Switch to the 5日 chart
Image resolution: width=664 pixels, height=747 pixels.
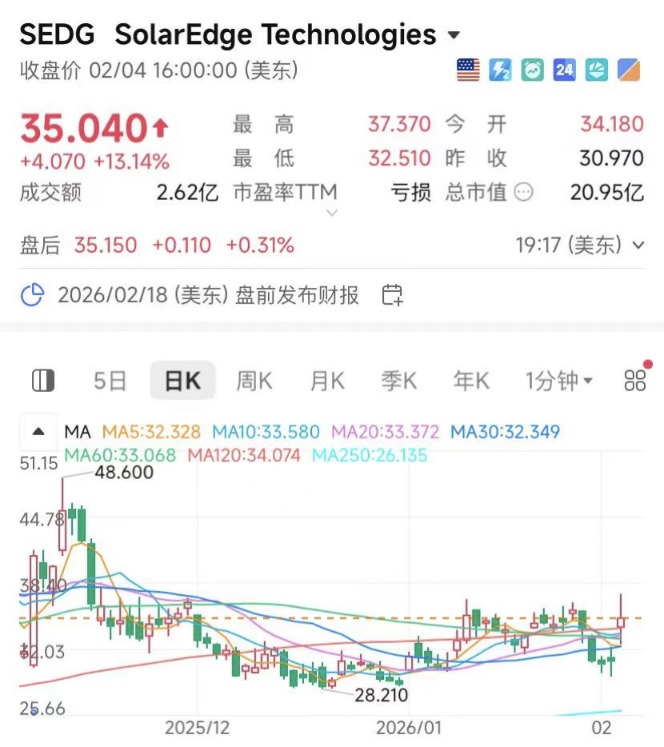coord(110,381)
